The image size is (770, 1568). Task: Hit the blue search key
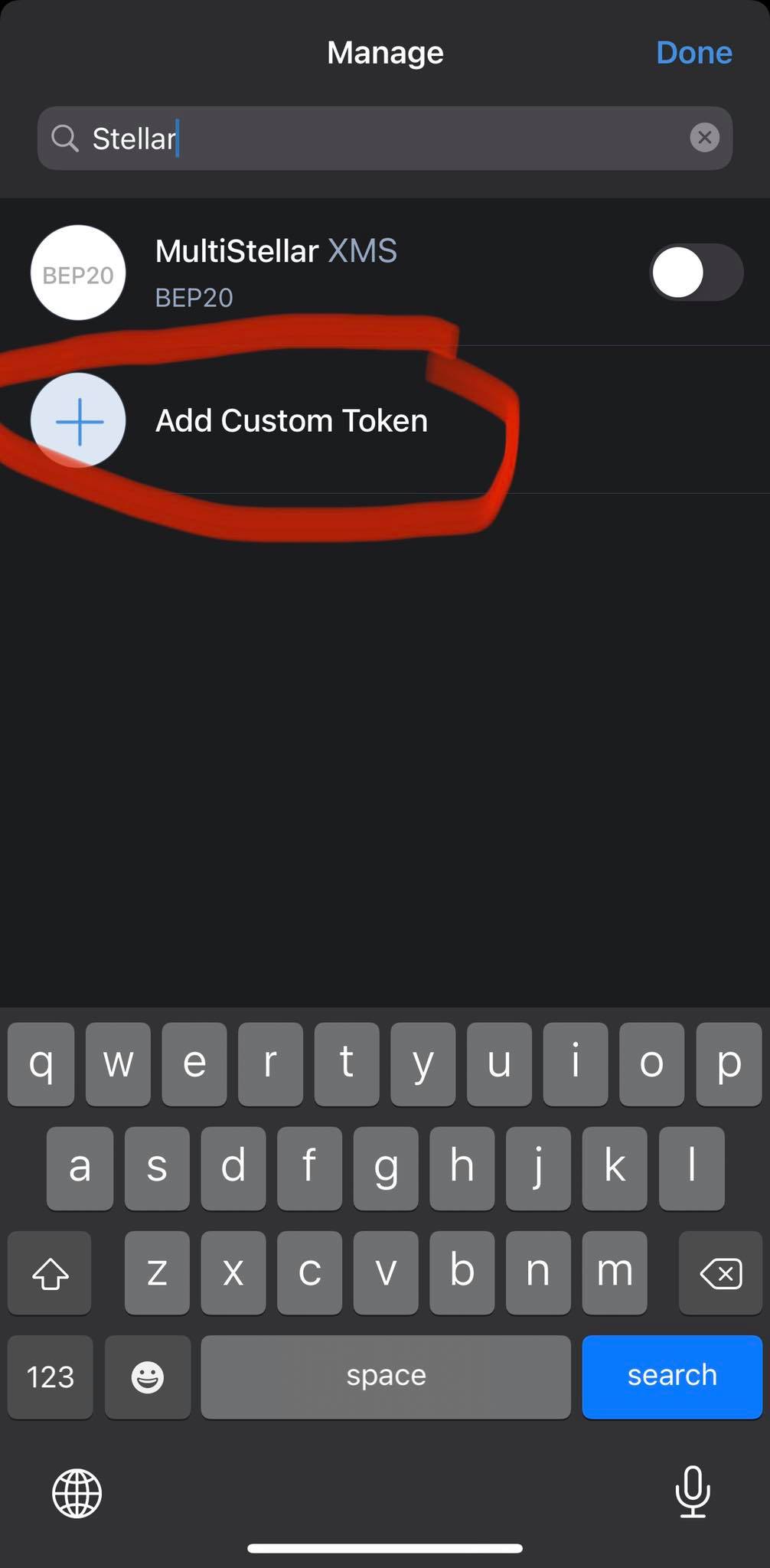pyautogui.click(x=672, y=1377)
